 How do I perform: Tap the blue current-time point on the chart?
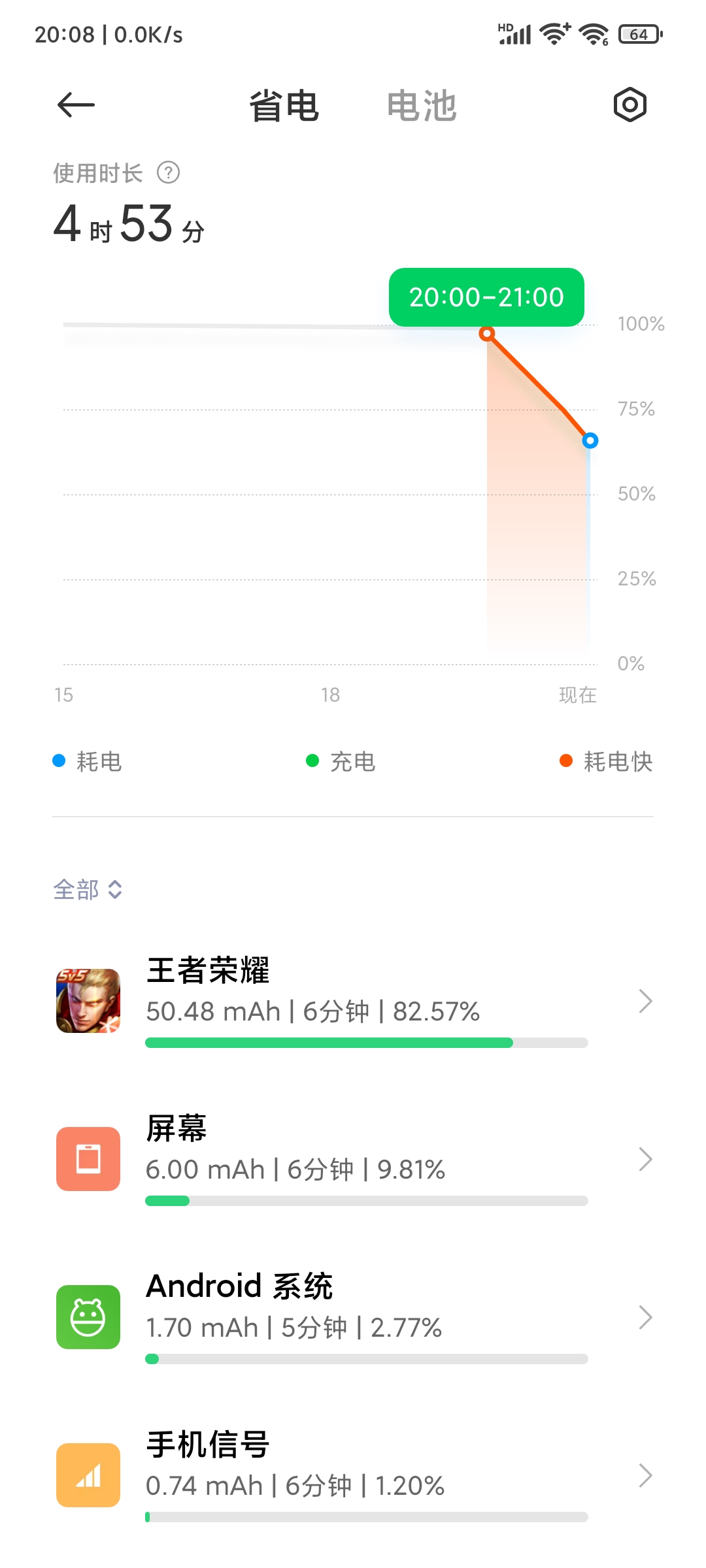click(590, 440)
